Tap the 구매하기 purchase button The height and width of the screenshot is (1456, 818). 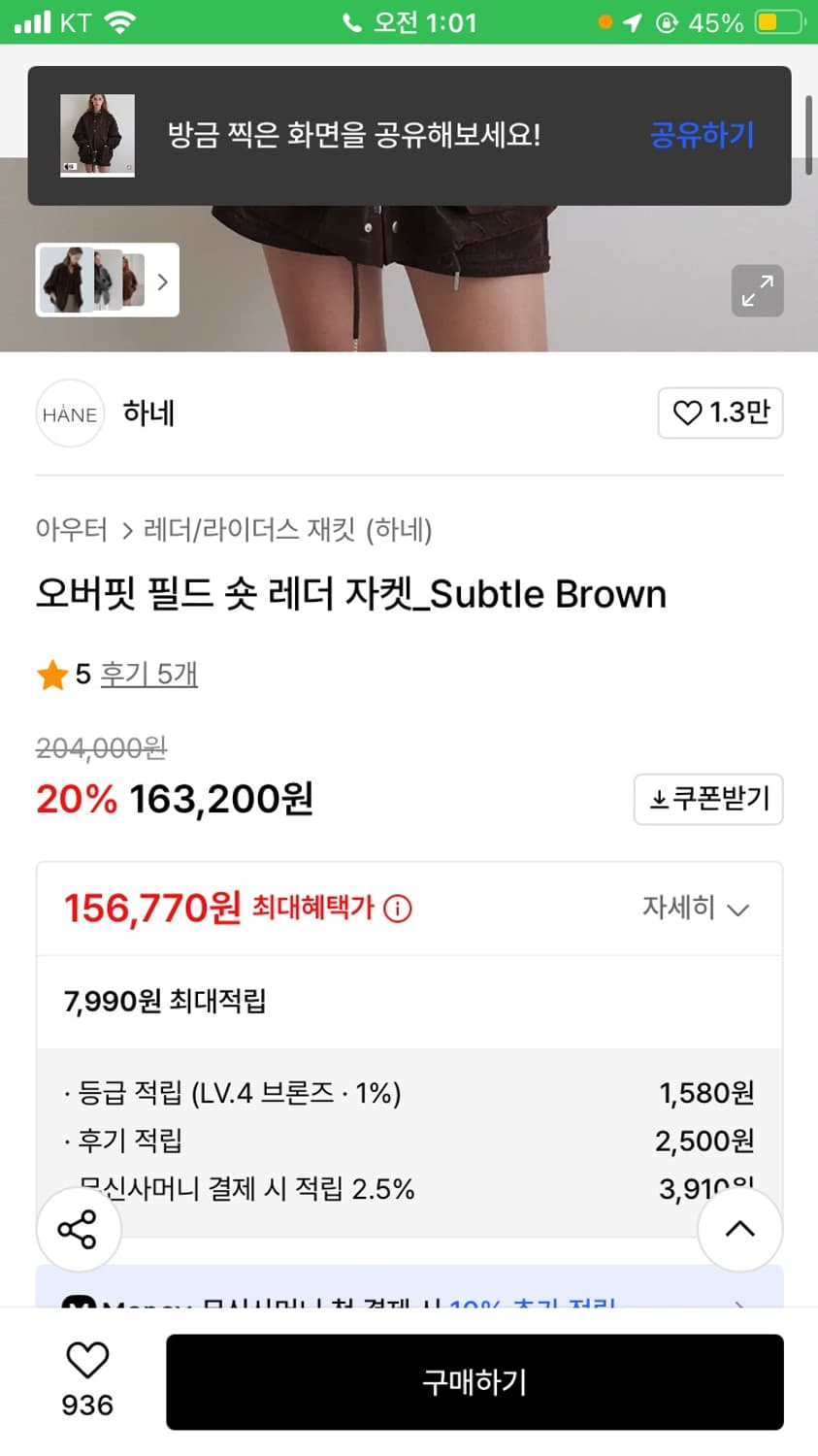coord(474,1382)
